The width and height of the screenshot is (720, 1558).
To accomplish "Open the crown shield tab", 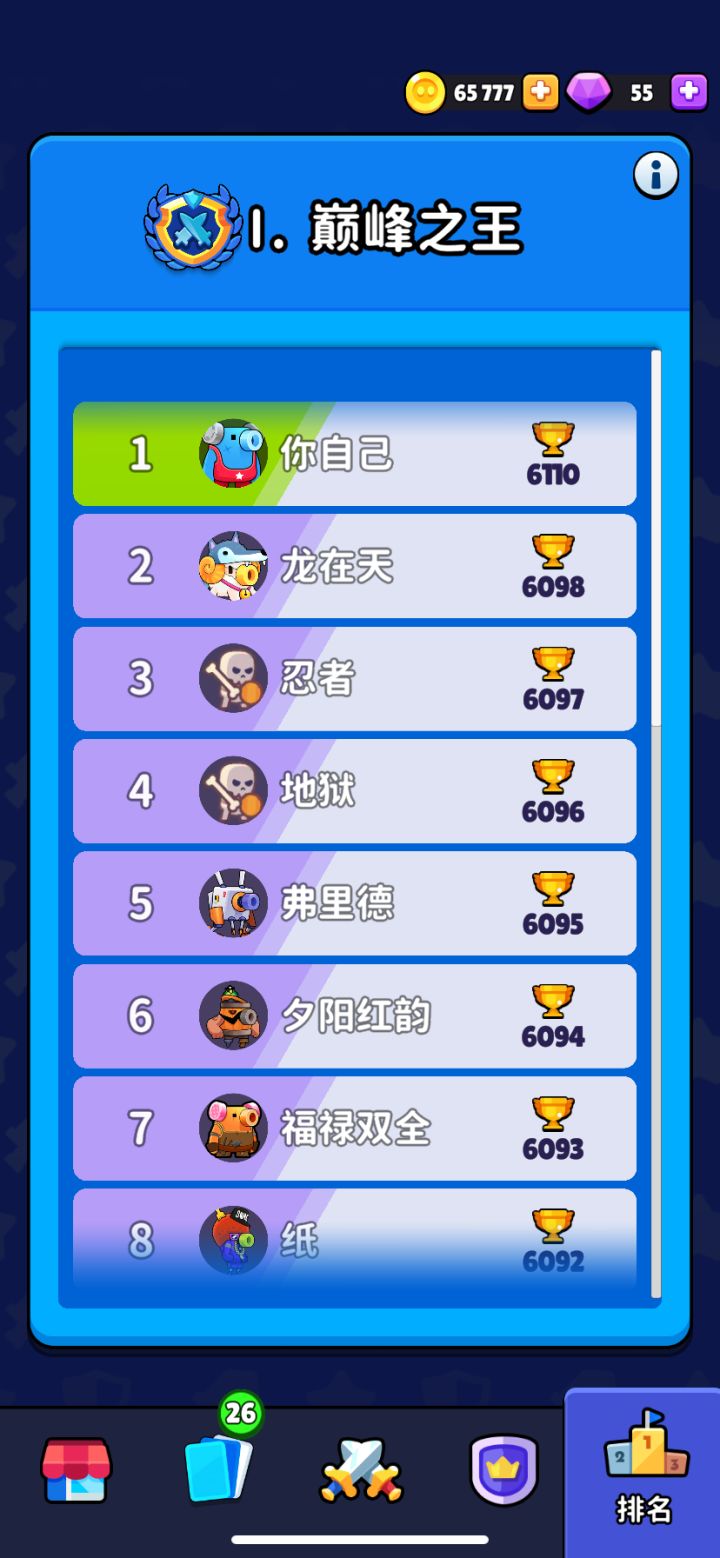I will click(504, 1470).
